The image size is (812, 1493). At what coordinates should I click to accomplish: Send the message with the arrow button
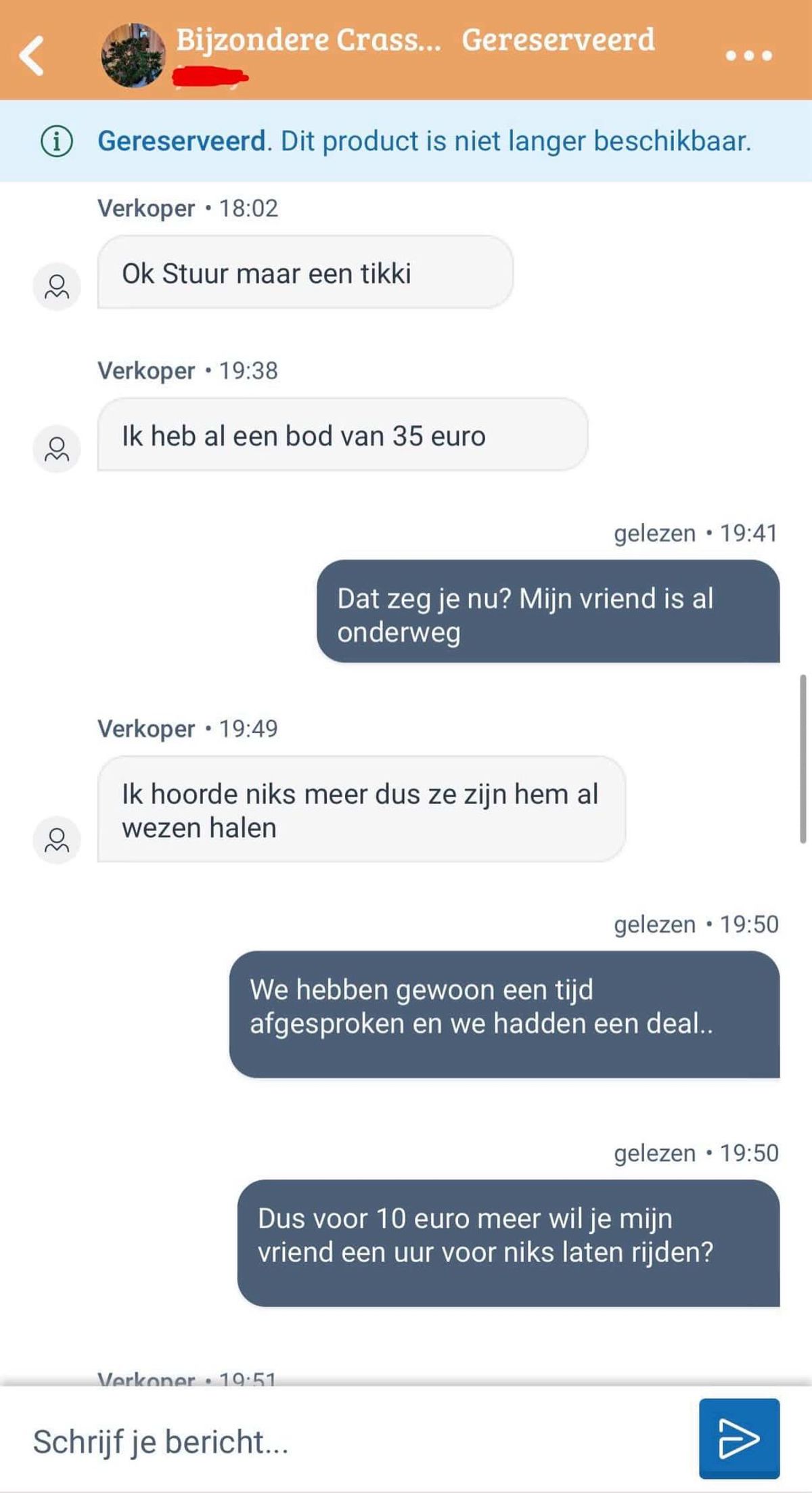click(739, 1438)
